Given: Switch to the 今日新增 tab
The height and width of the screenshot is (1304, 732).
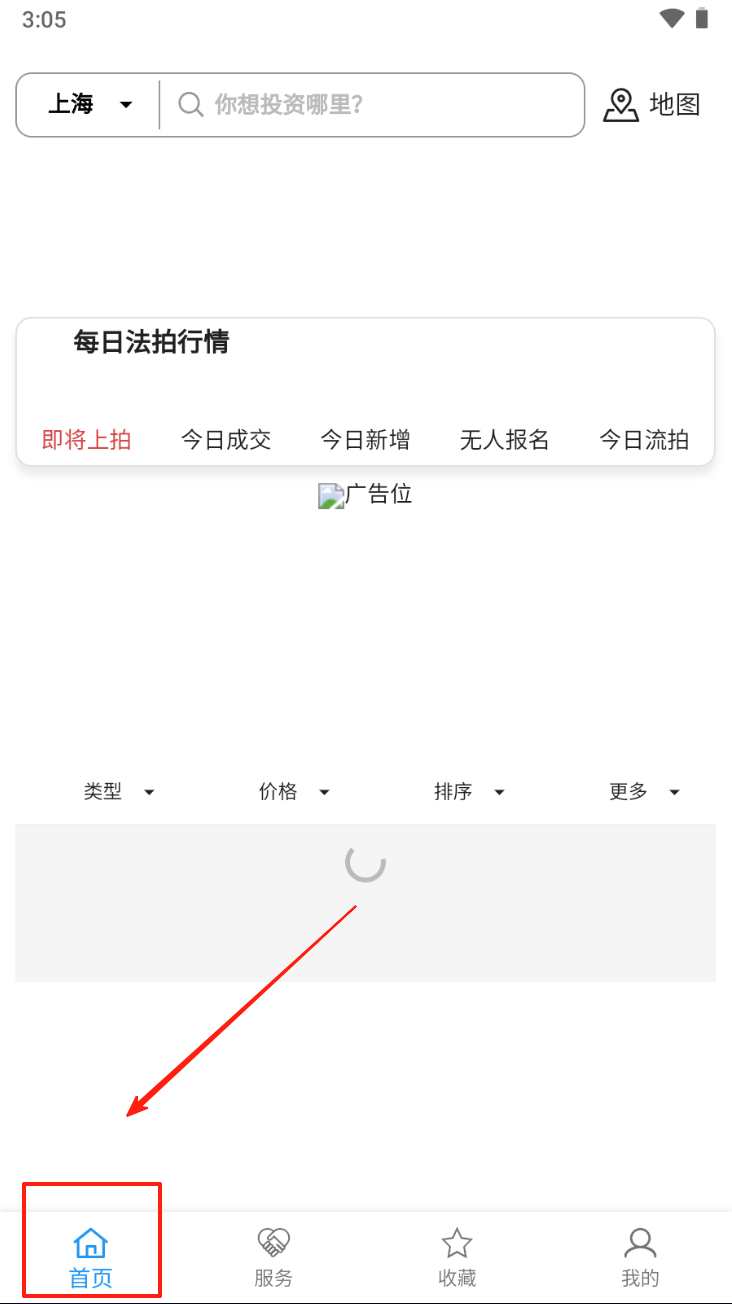Looking at the screenshot, I should [365, 439].
